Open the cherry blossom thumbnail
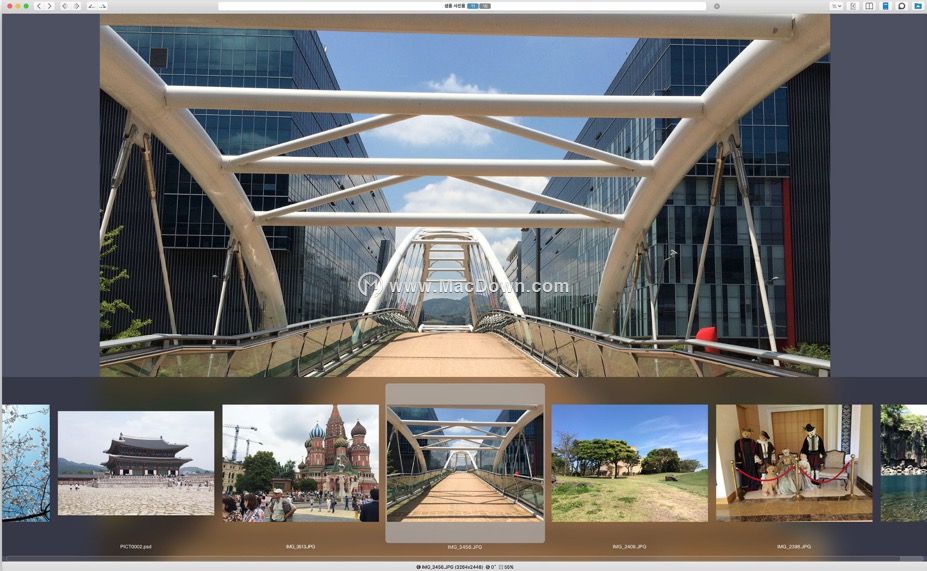The image size is (927, 571). 24,463
